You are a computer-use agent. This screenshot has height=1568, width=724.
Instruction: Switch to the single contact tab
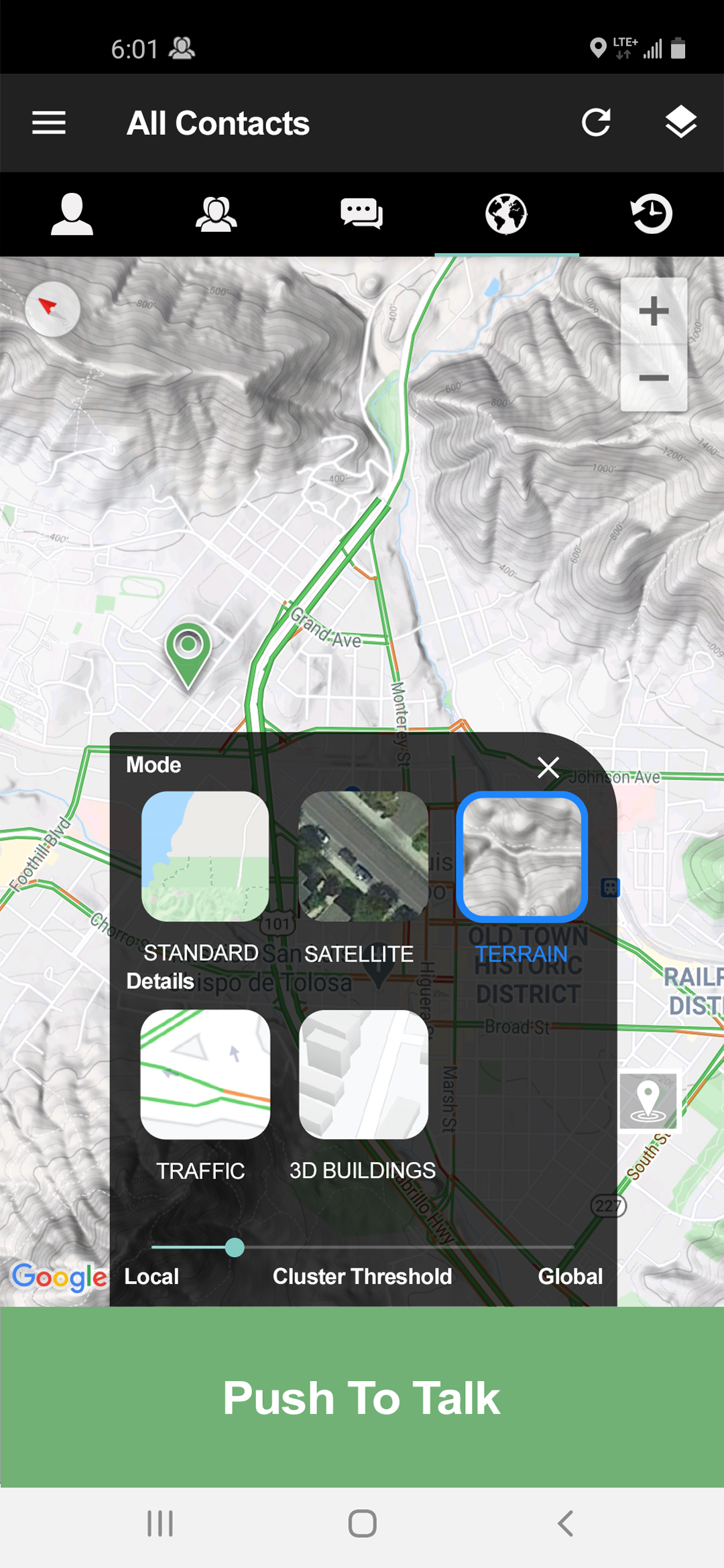pos(72,214)
